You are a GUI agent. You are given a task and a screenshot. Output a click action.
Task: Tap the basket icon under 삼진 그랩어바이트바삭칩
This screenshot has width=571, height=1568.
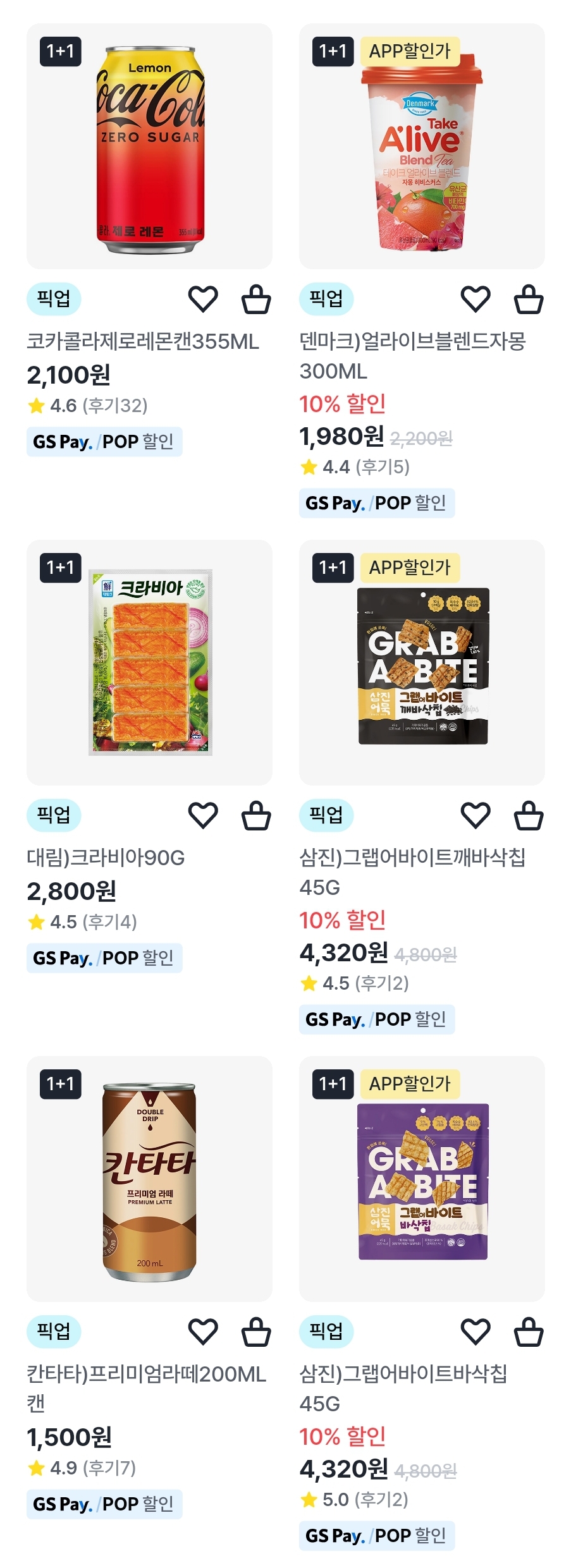(529, 1329)
